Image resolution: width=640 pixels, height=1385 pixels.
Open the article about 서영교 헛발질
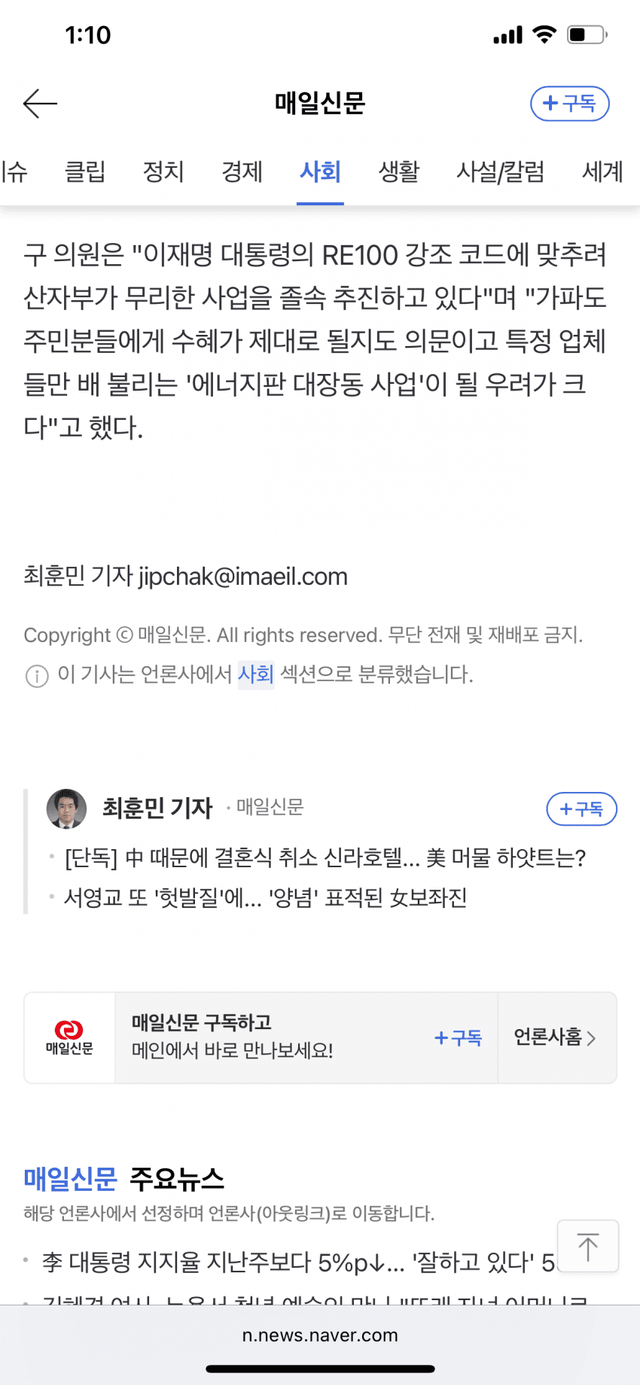[x=264, y=898]
